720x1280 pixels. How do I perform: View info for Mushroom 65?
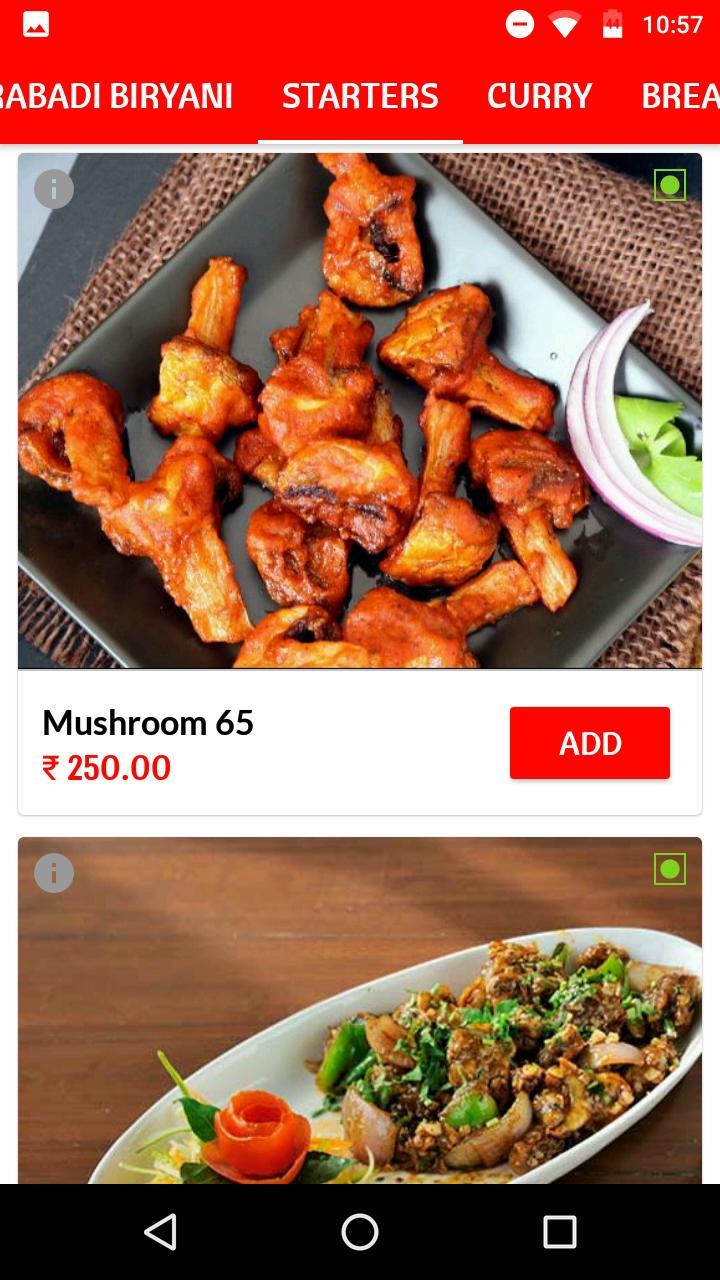[x=54, y=189]
